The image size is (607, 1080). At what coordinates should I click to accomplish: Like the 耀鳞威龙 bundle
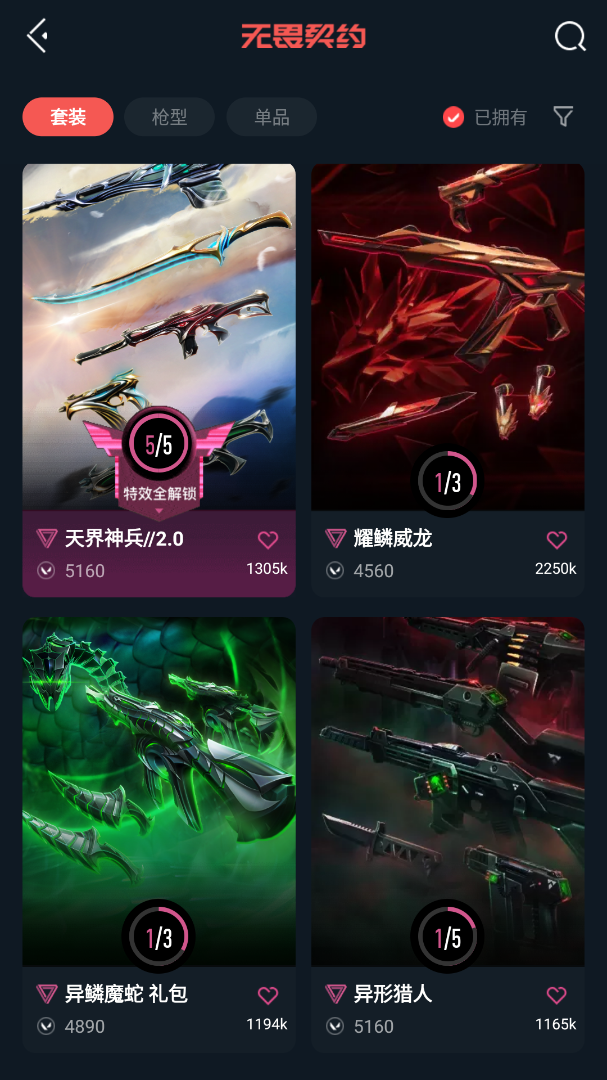pos(557,540)
